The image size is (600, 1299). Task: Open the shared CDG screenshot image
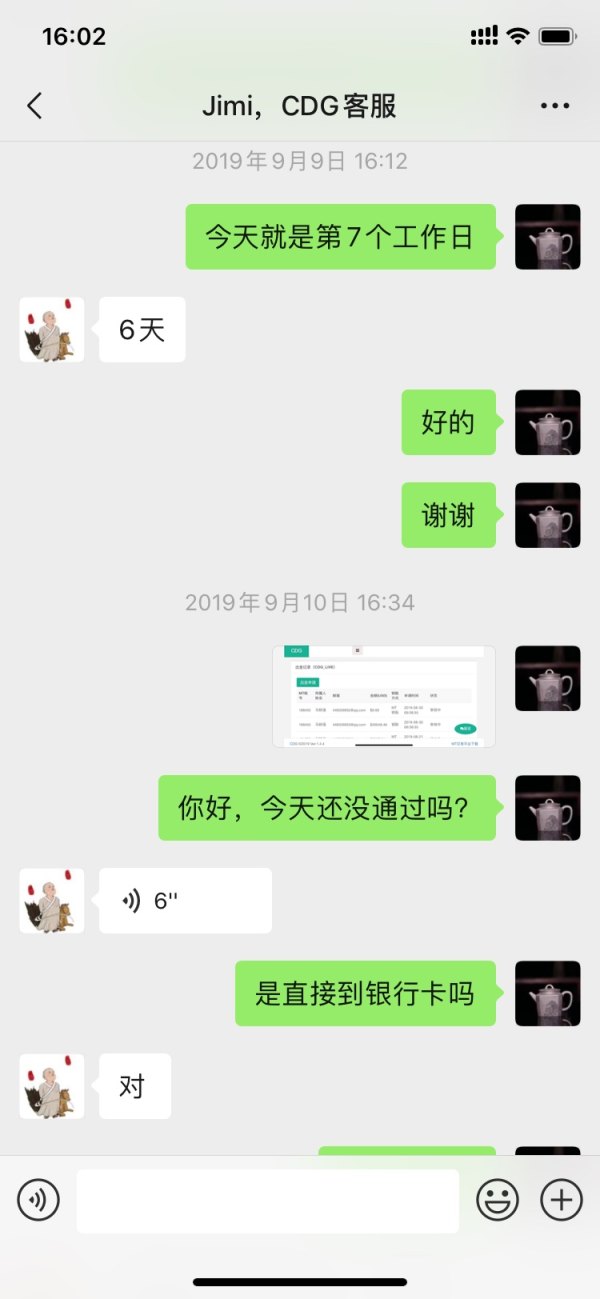point(384,697)
